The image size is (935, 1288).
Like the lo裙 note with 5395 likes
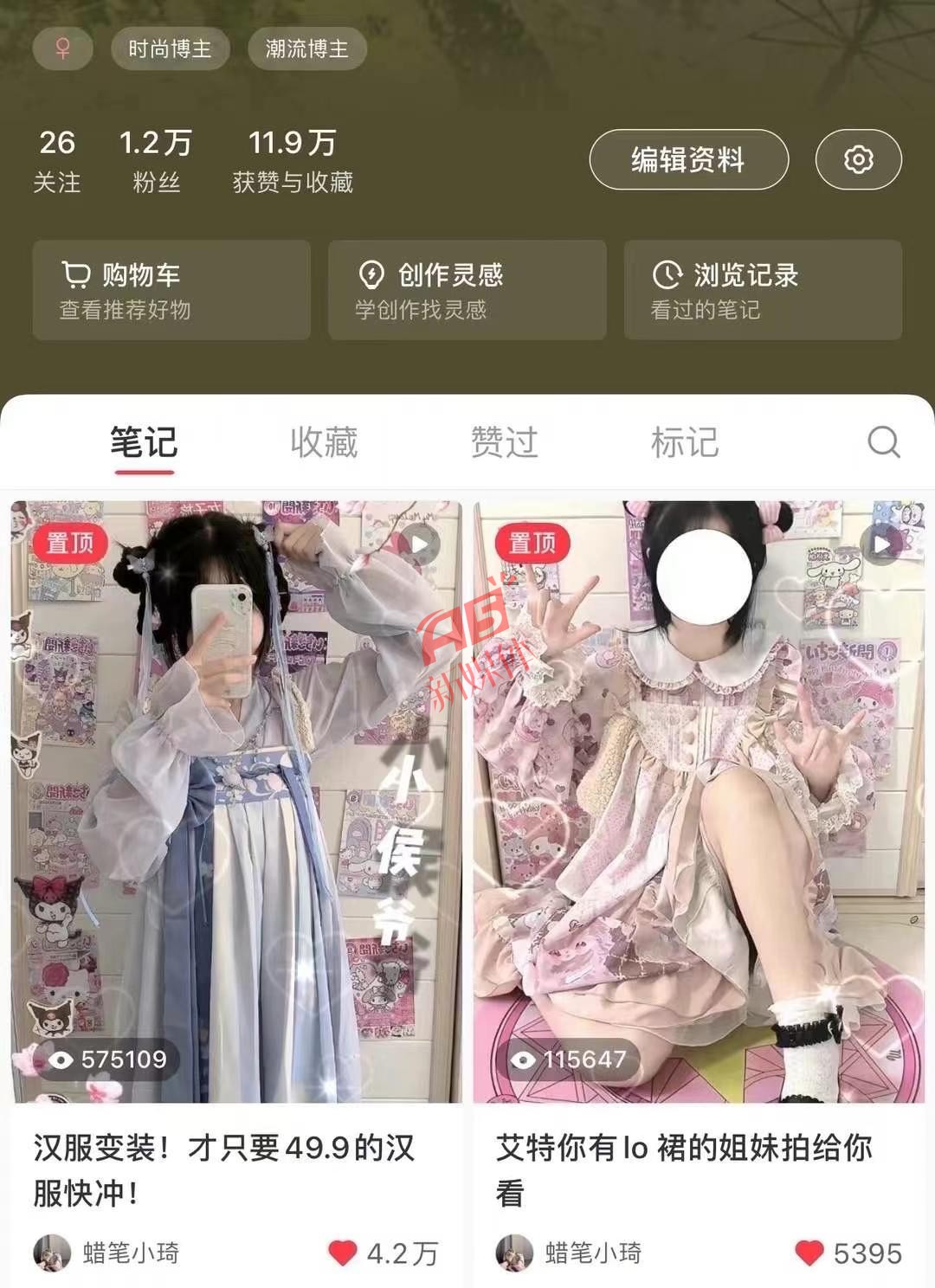pyautogui.click(x=809, y=1252)
